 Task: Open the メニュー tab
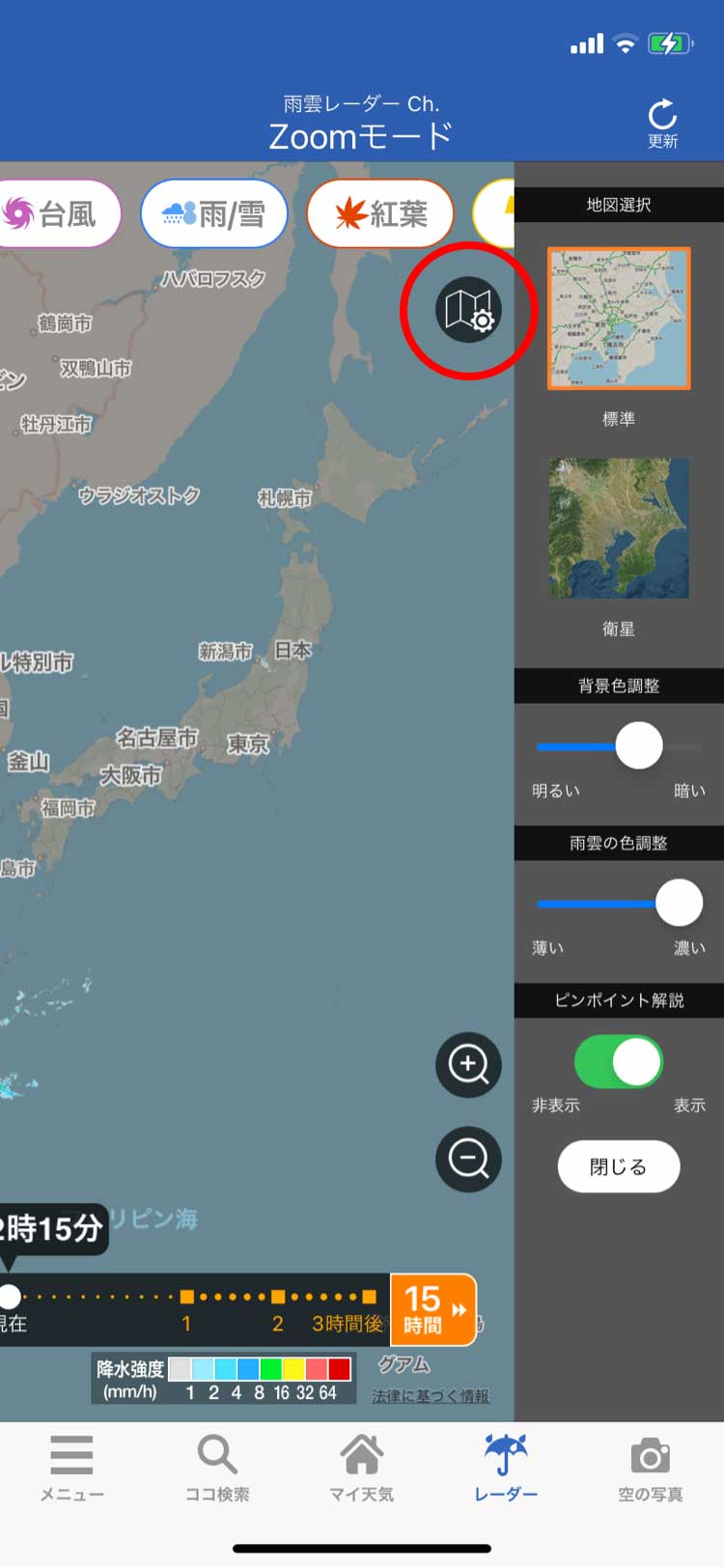click(x=71, y=1468)
